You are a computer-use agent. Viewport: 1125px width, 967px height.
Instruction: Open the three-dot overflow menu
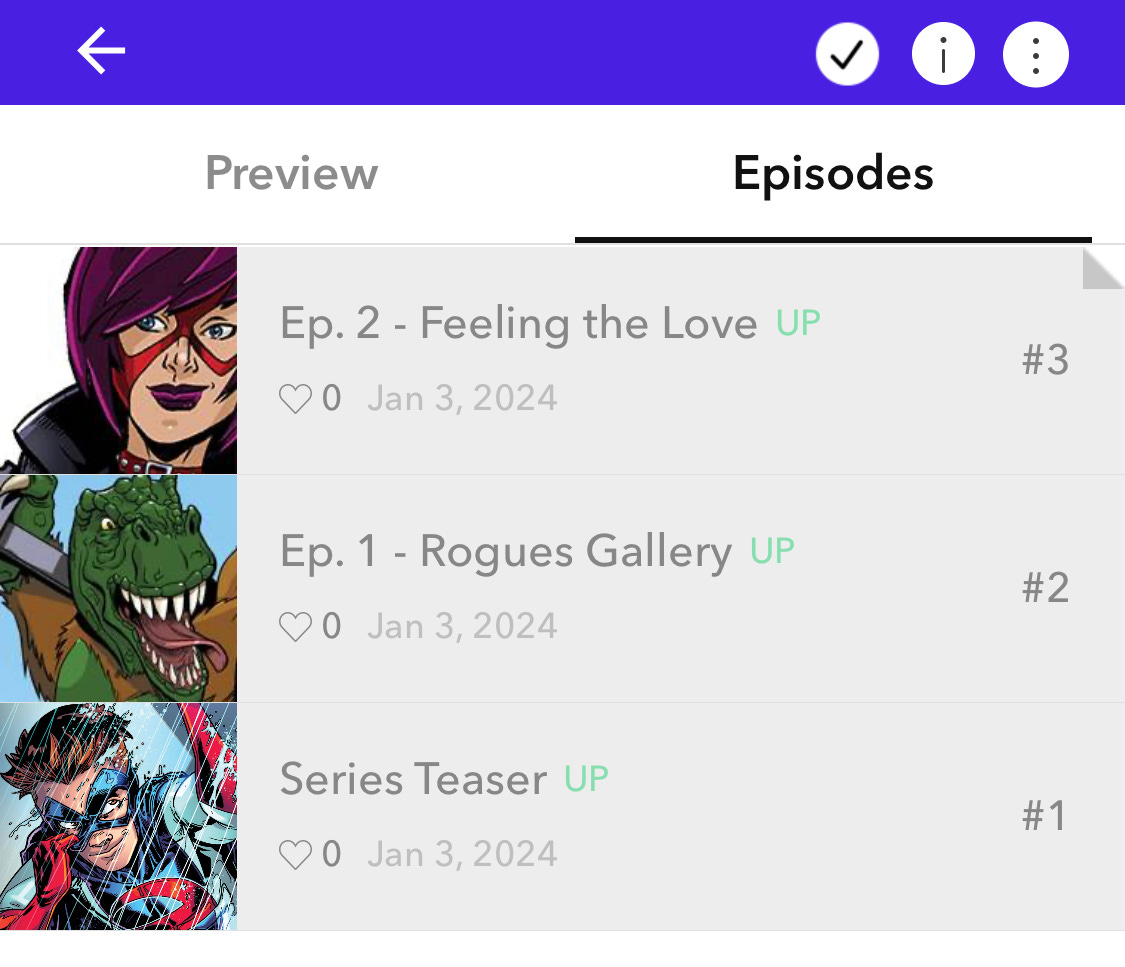tap(1035, 55)
